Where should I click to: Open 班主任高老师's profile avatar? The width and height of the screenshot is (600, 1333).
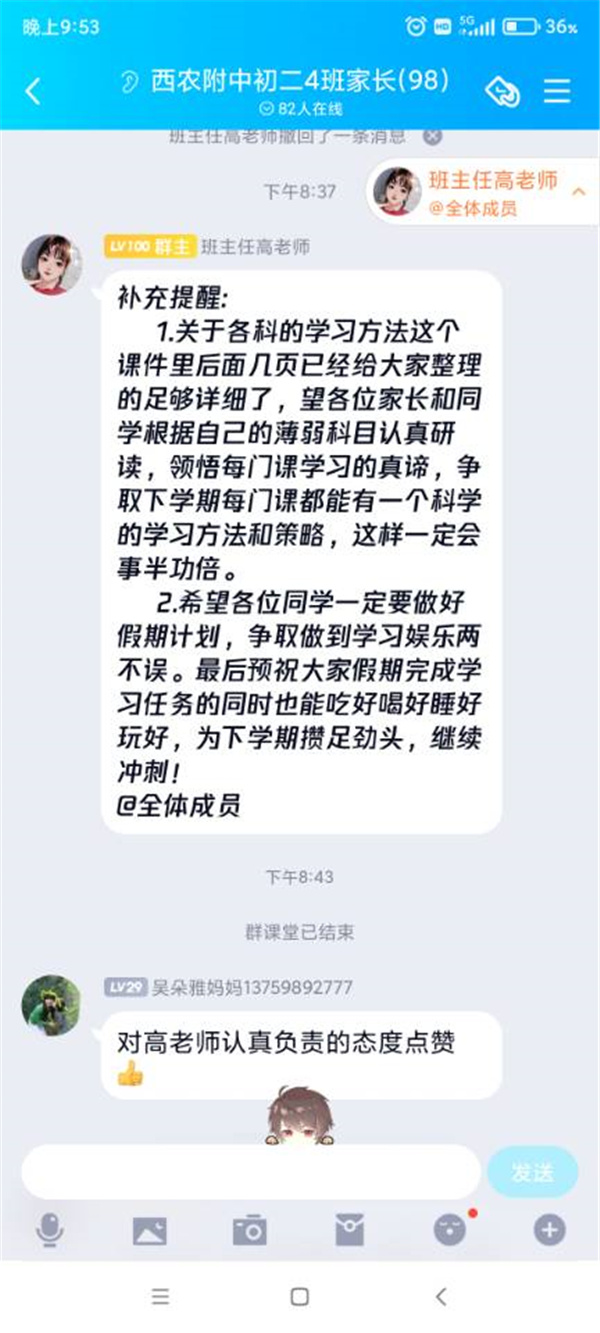[52, 265]
